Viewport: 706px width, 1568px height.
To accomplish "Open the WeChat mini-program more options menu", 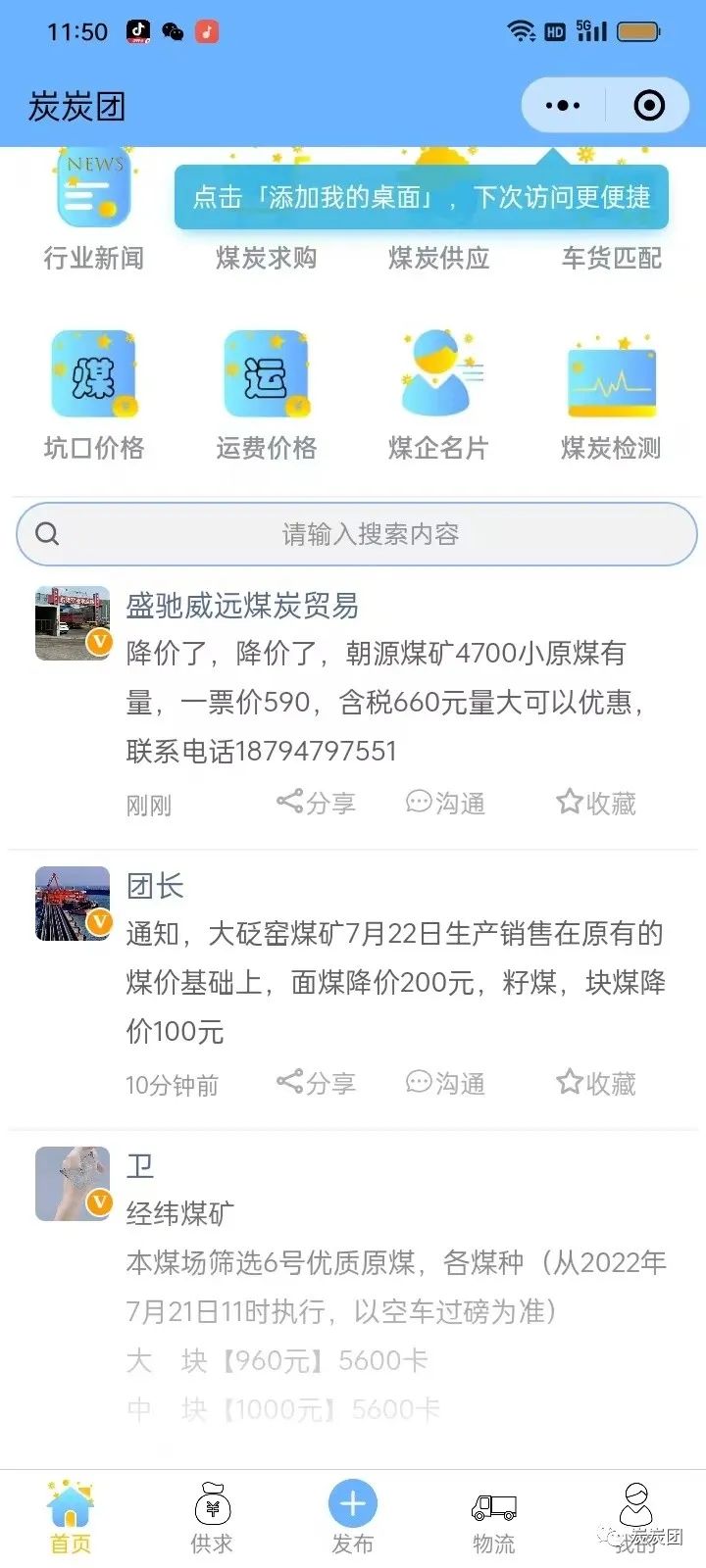I will (x=562, y=105).
